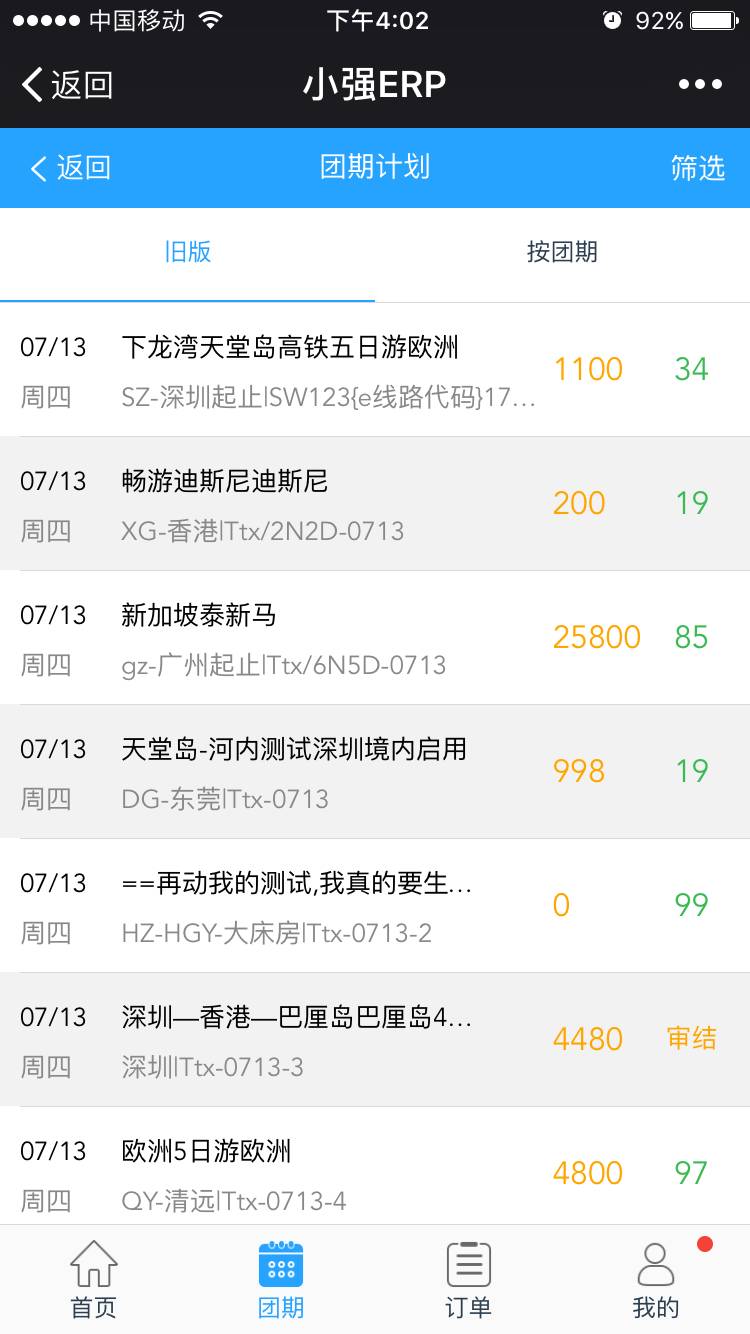Screen dimensions: 750x1334
Task: Switch to the 按团期 tab
Action: pos(562,252)
